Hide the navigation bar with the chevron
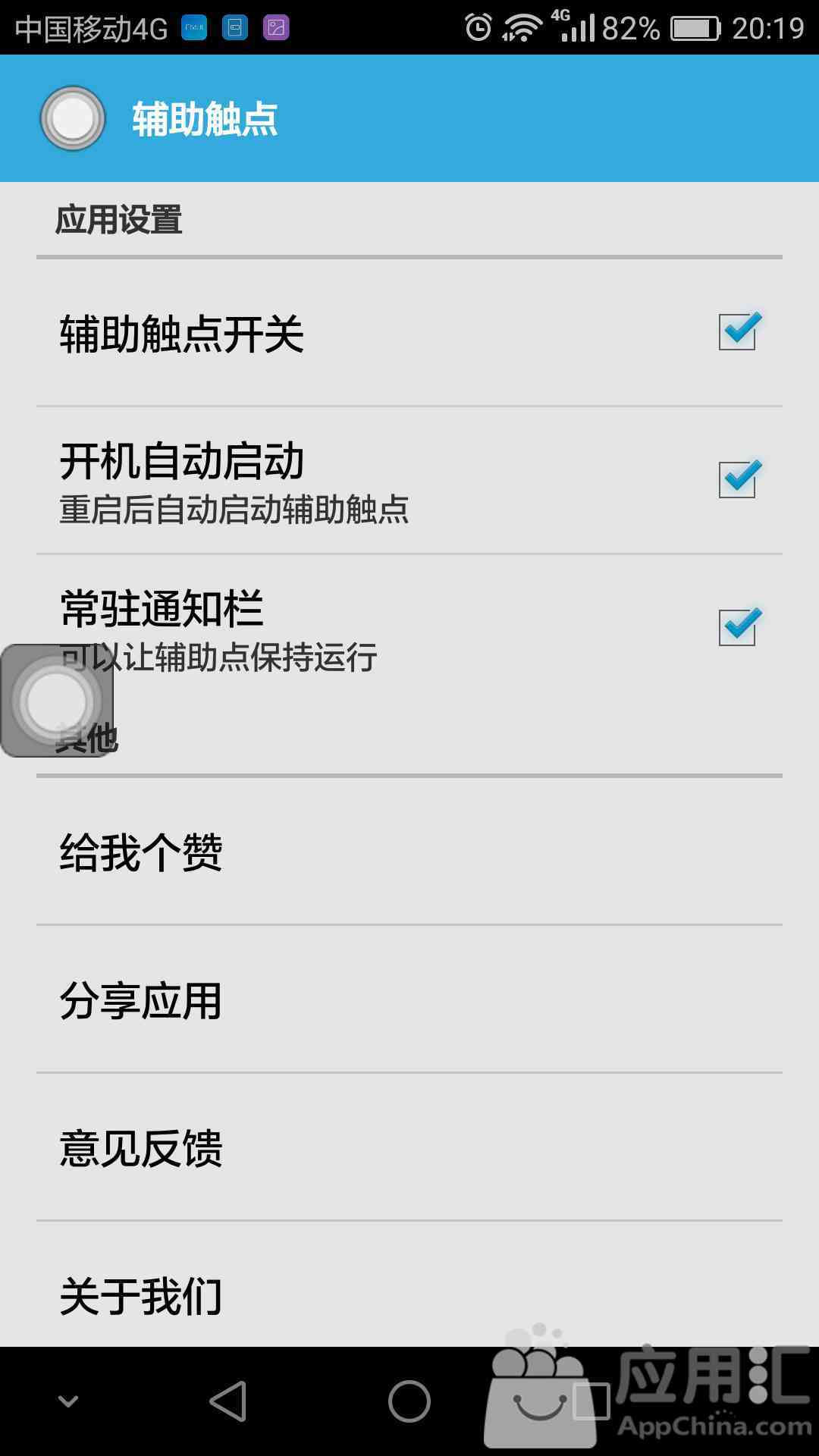Image resolution: width=819 pixels, height=1456 pixels. 68,1401
